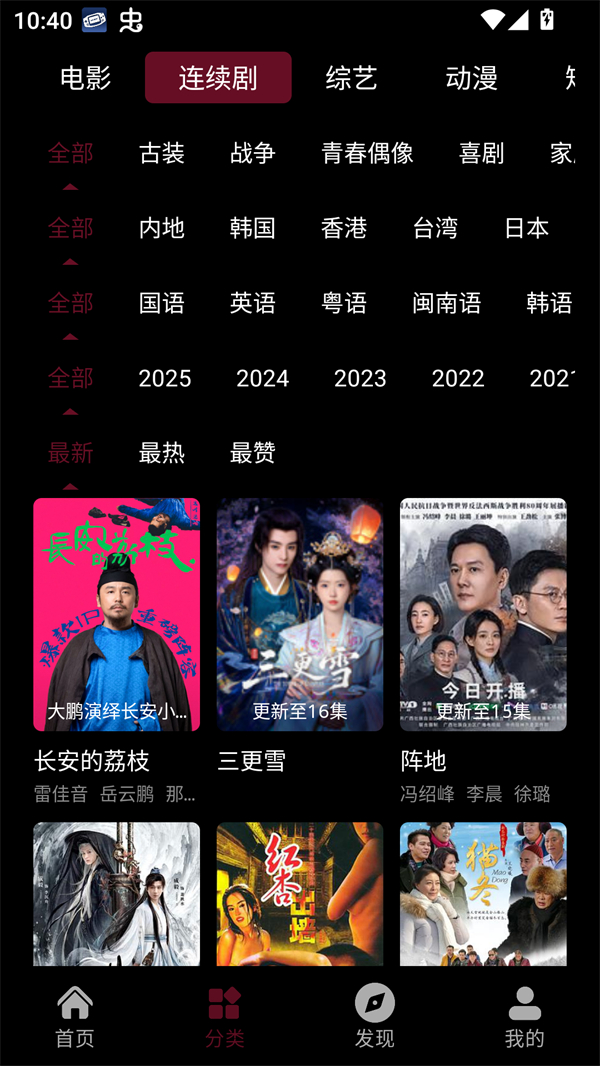Select 香港 as the region
Image resolution: width=600 pixels, height=1066 pixels.
tap(344, 228)
